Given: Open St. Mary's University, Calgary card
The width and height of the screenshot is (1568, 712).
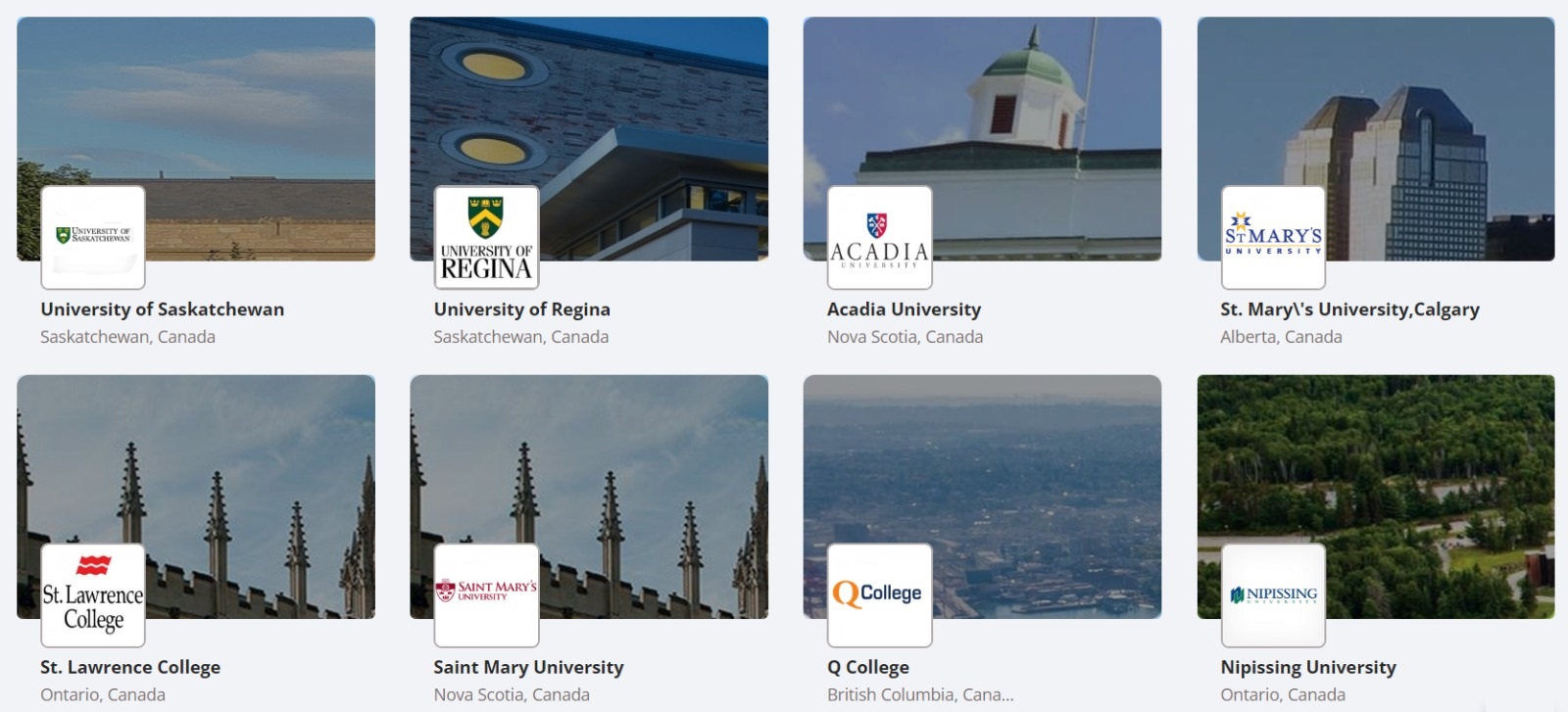Looking at the screenshot, I should [x=1349, y=309].
